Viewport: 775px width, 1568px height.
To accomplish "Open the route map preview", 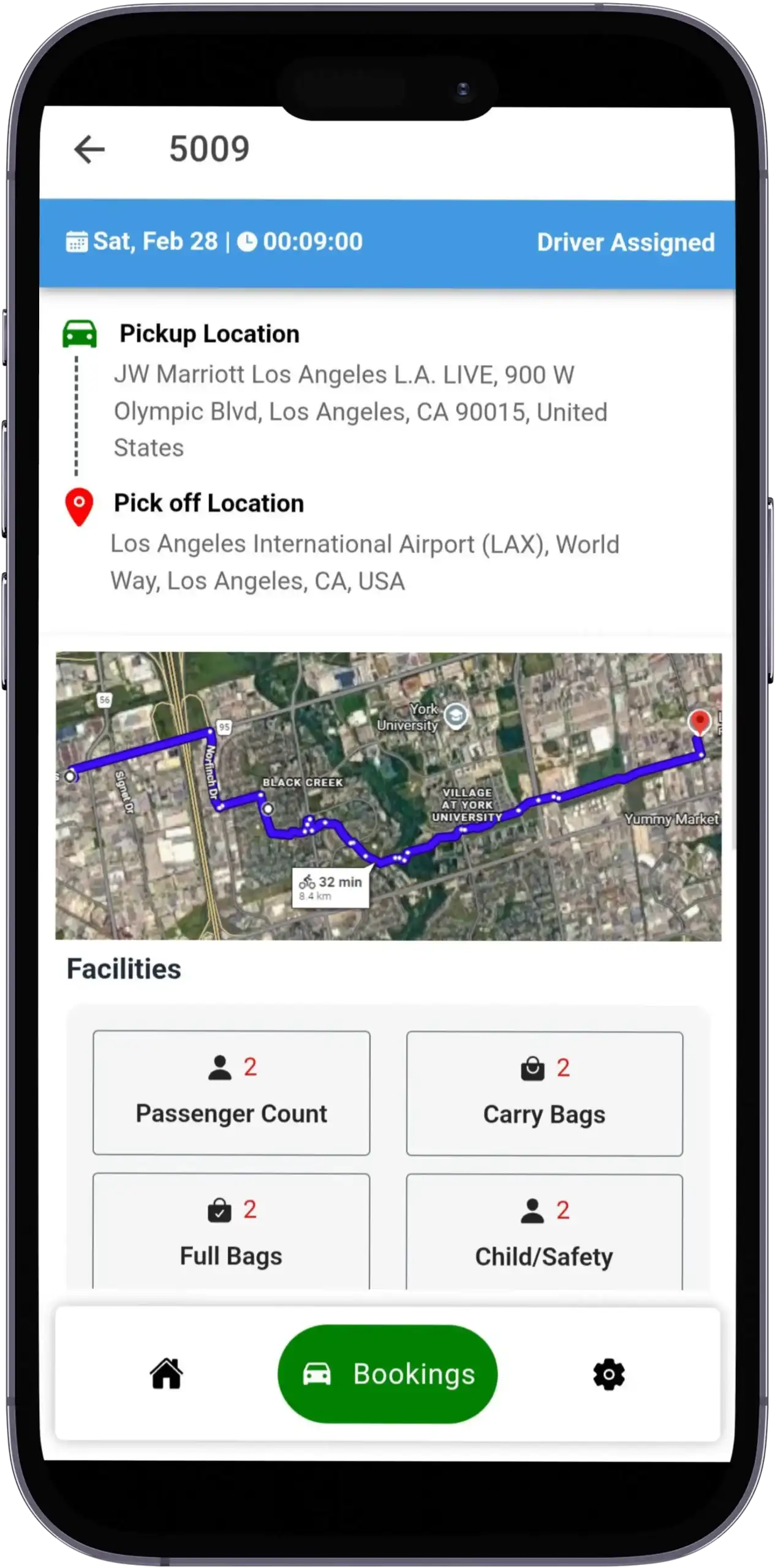I will click(388, 796).
